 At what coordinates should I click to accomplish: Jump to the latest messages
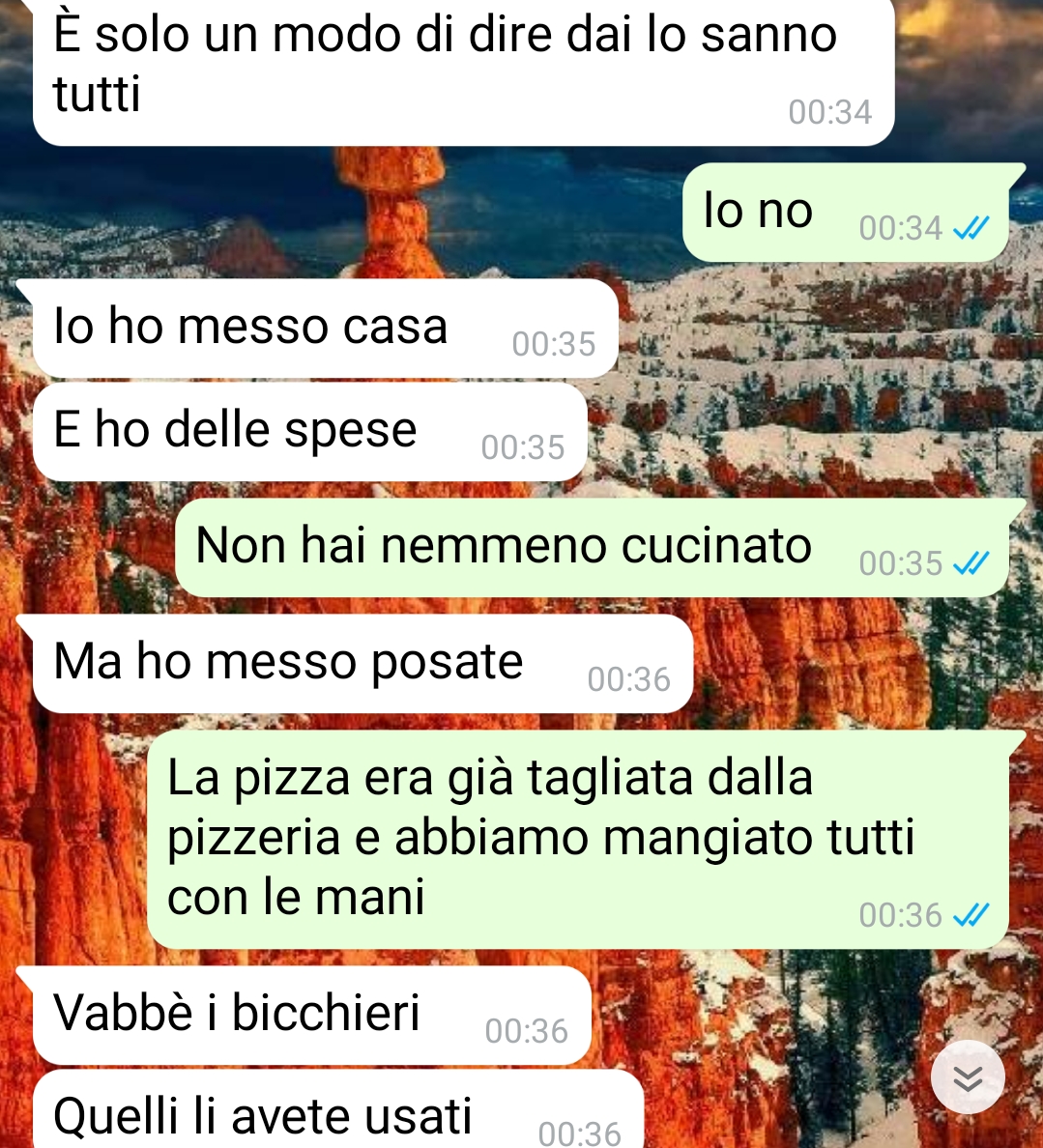[x=968, y=1076]
